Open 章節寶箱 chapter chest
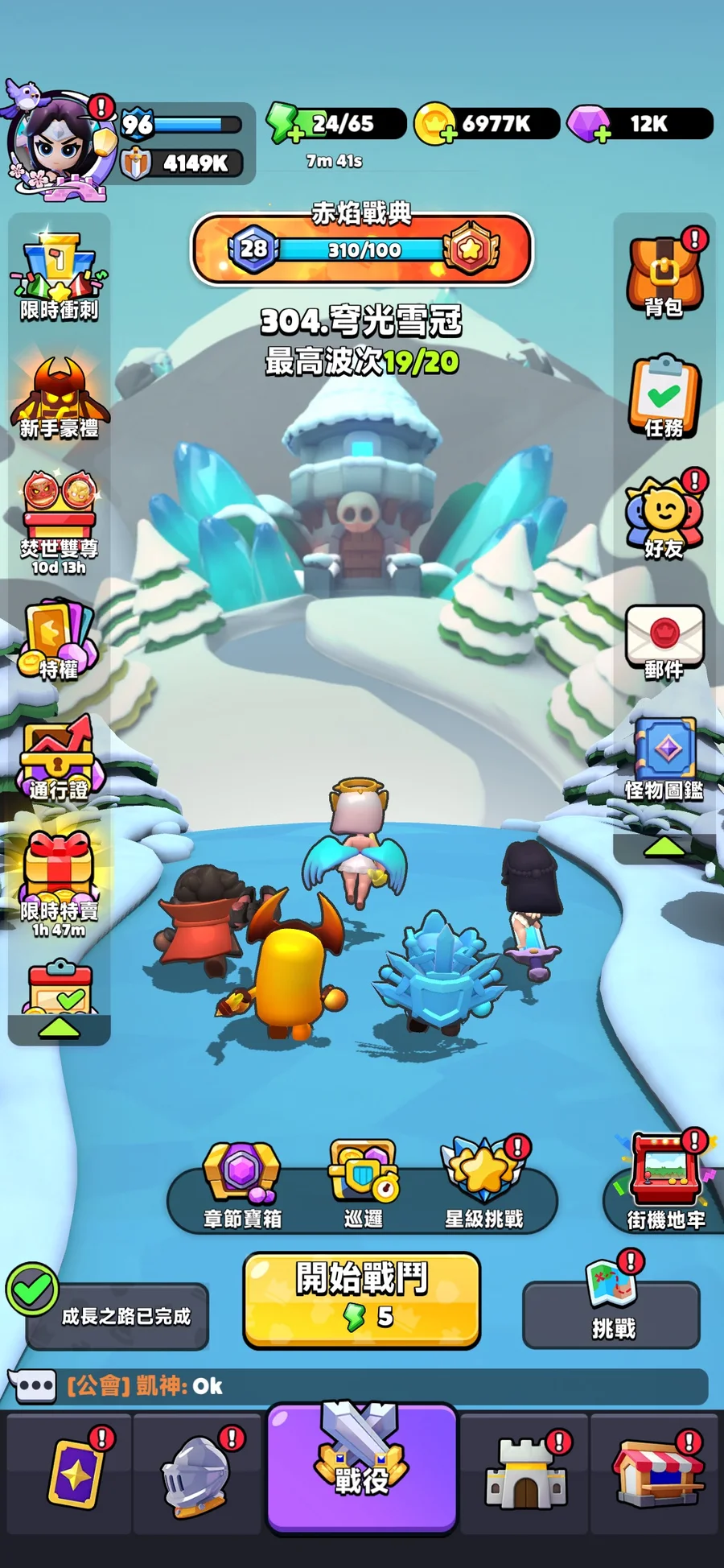 pos(242,1185)
